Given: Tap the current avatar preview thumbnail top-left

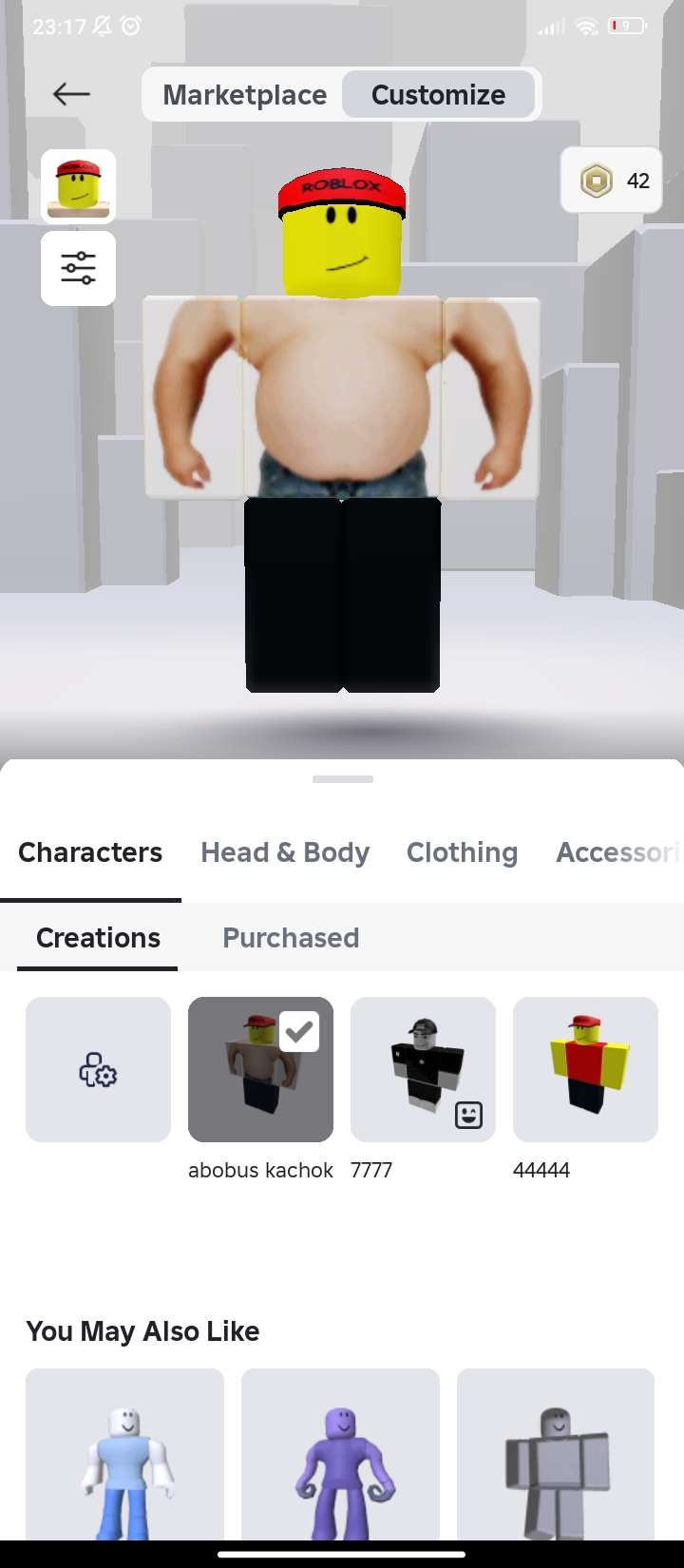Looking at the screenshot, I should [x=78, y=185].
